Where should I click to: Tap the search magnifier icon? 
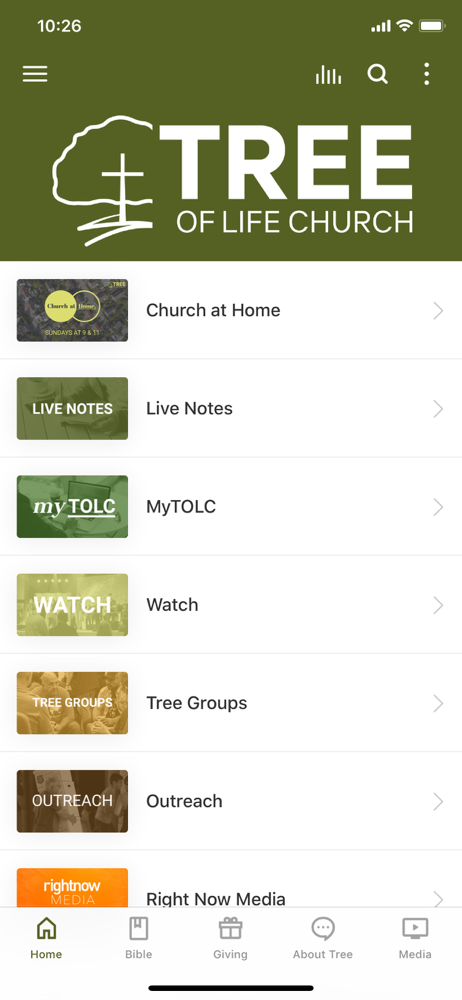[378, 75]
